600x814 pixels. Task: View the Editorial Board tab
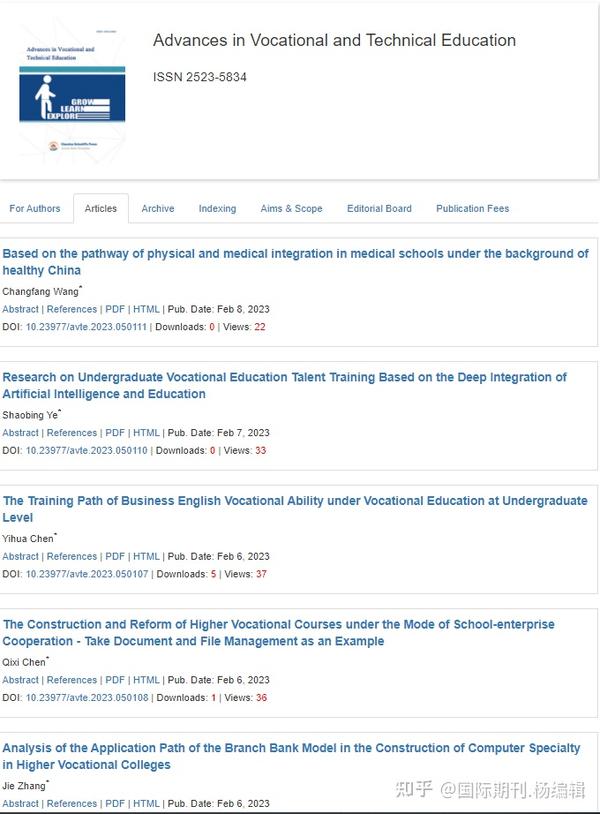tap(379, 209)
